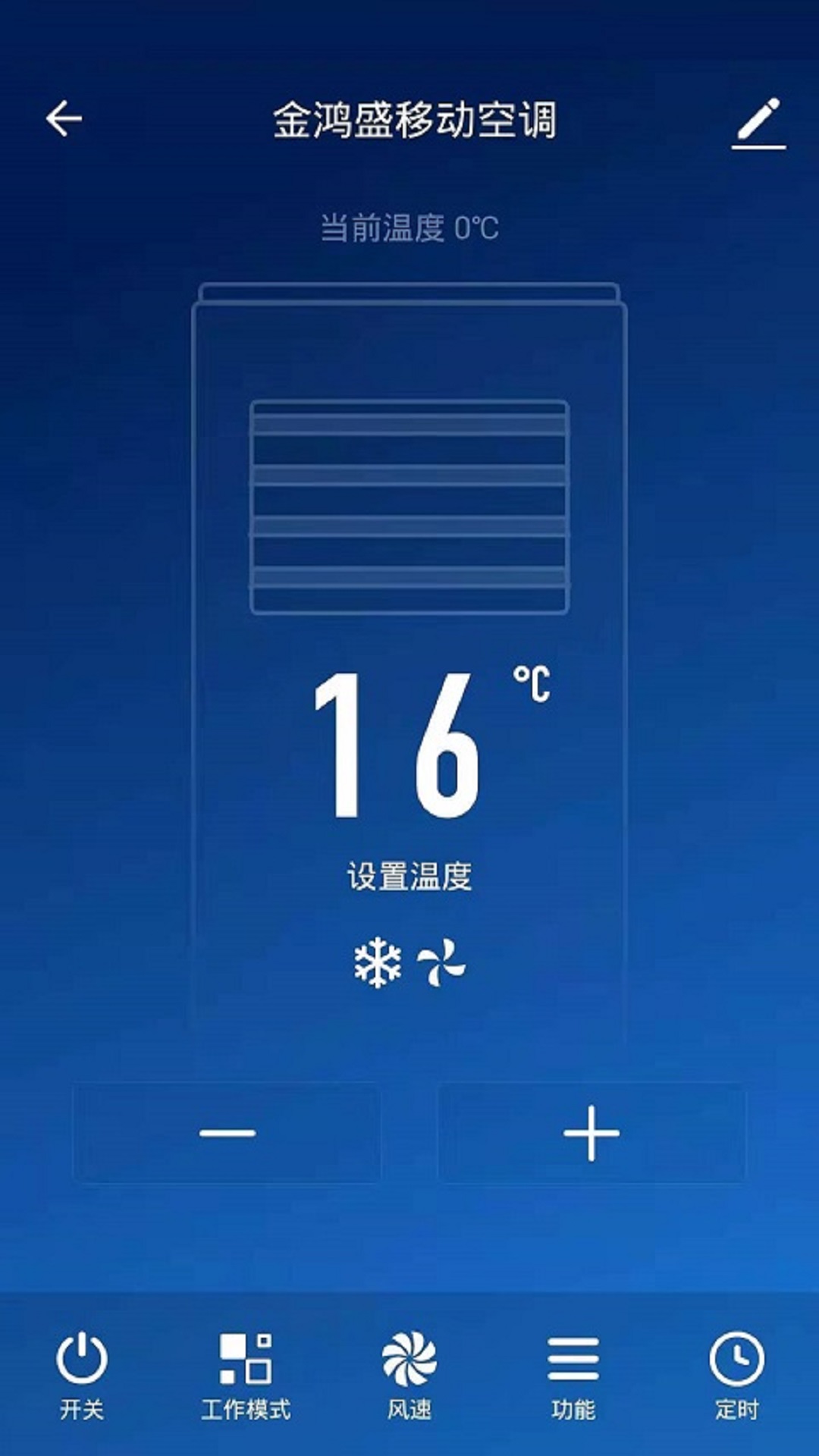This screenshot has width=819, height=1456.
Task: Go back using the arrow icon
Action: [x=64, y=119]
